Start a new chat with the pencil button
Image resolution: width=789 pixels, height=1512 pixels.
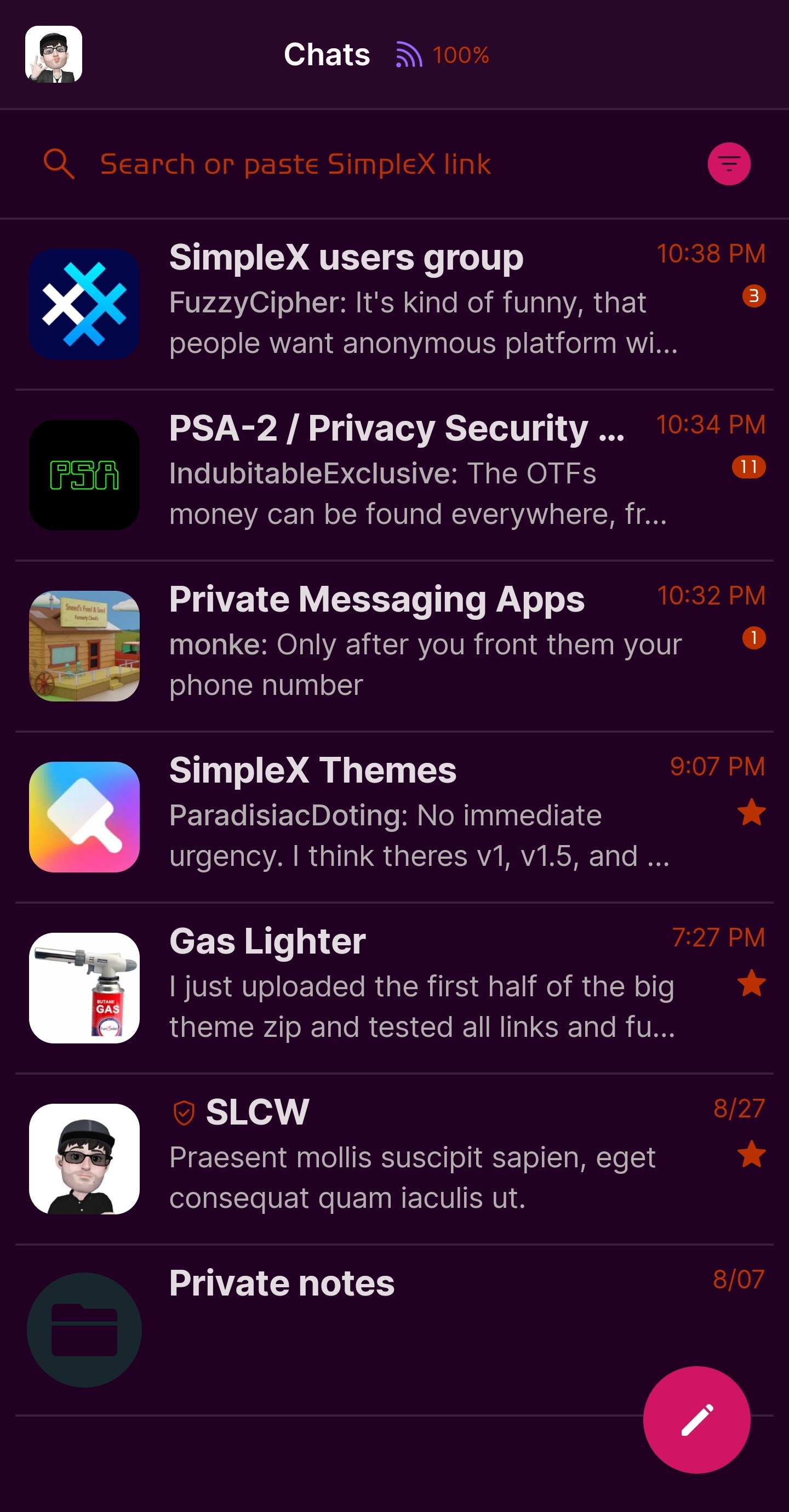click(x=696, y=1419)
